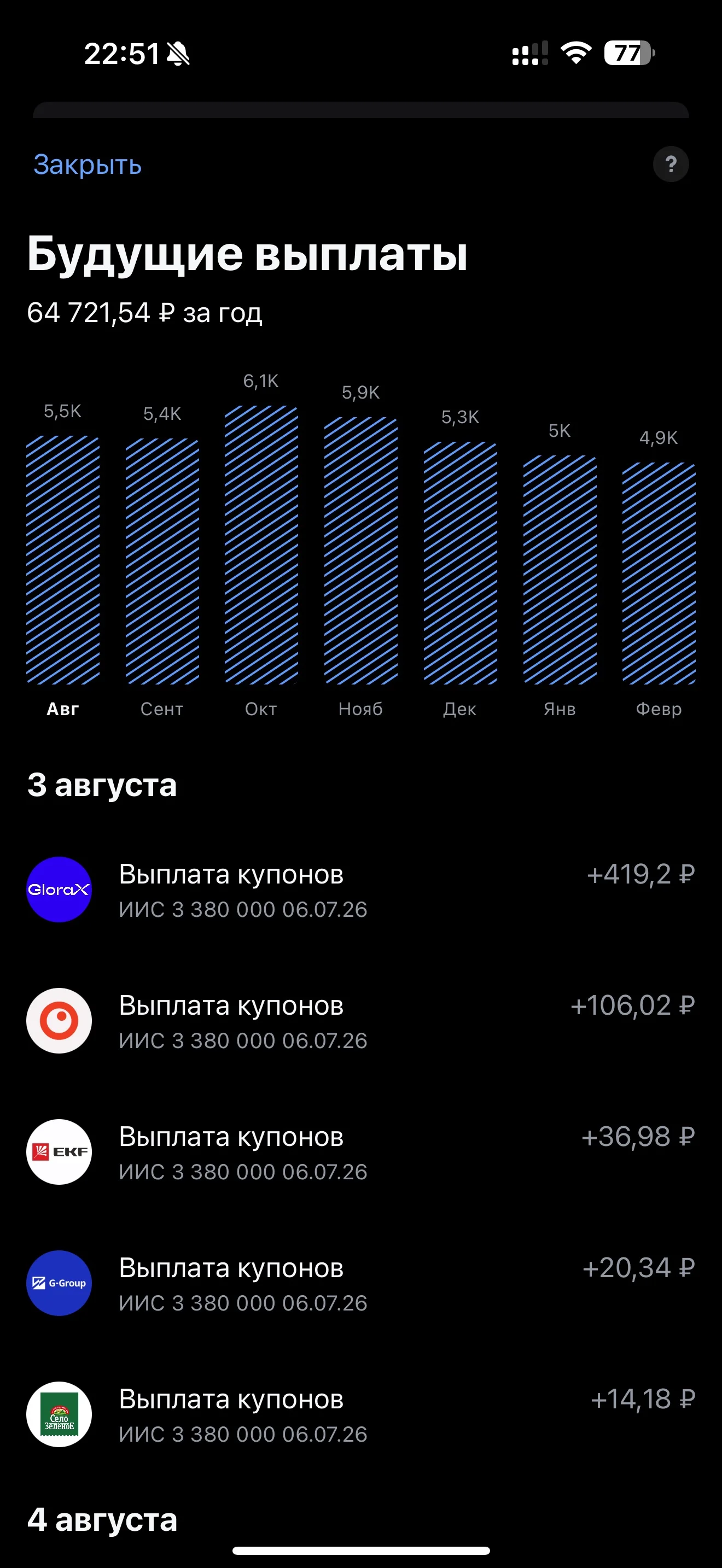Open the G-Group coupon payment +20,34 ₽
This screenshot has width=722, height=1568.
tap(361, 1283)
